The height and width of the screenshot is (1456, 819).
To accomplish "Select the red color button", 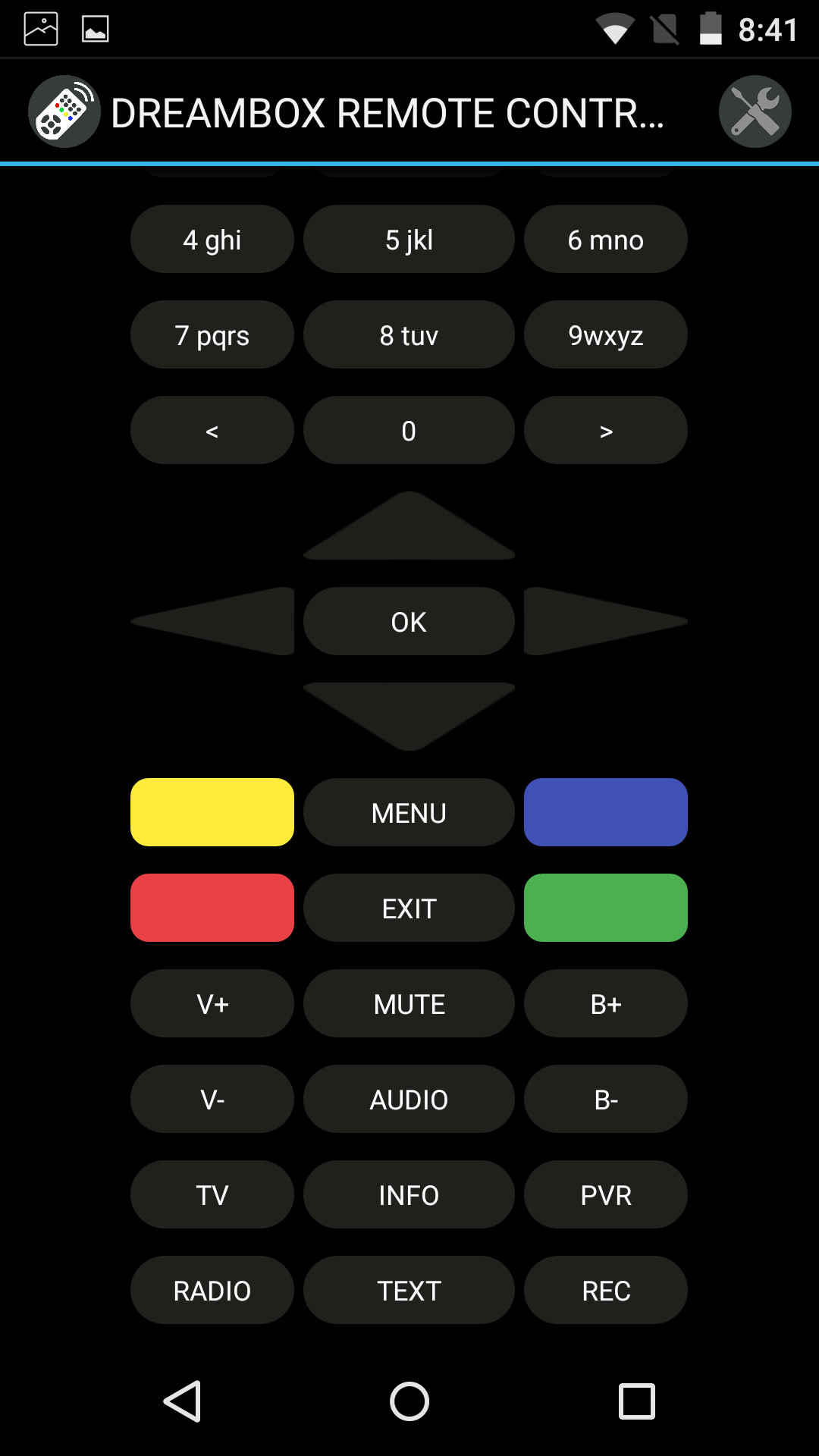I will coord(212,908).
